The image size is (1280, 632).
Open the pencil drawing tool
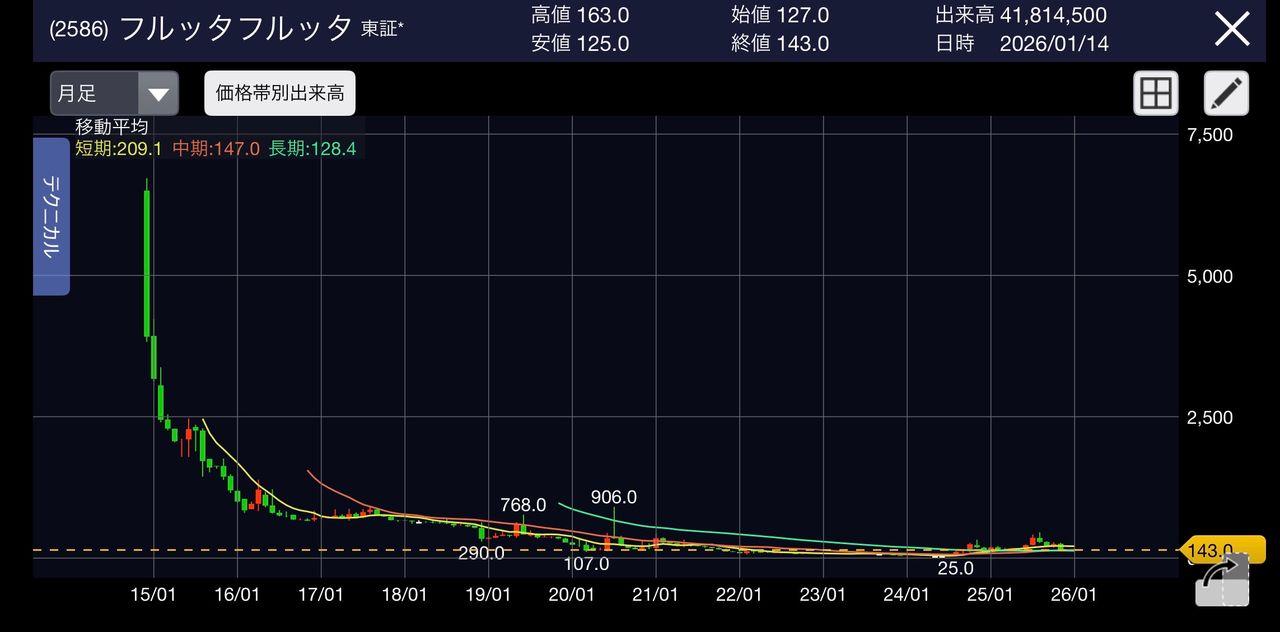(x=1226, y=94)
